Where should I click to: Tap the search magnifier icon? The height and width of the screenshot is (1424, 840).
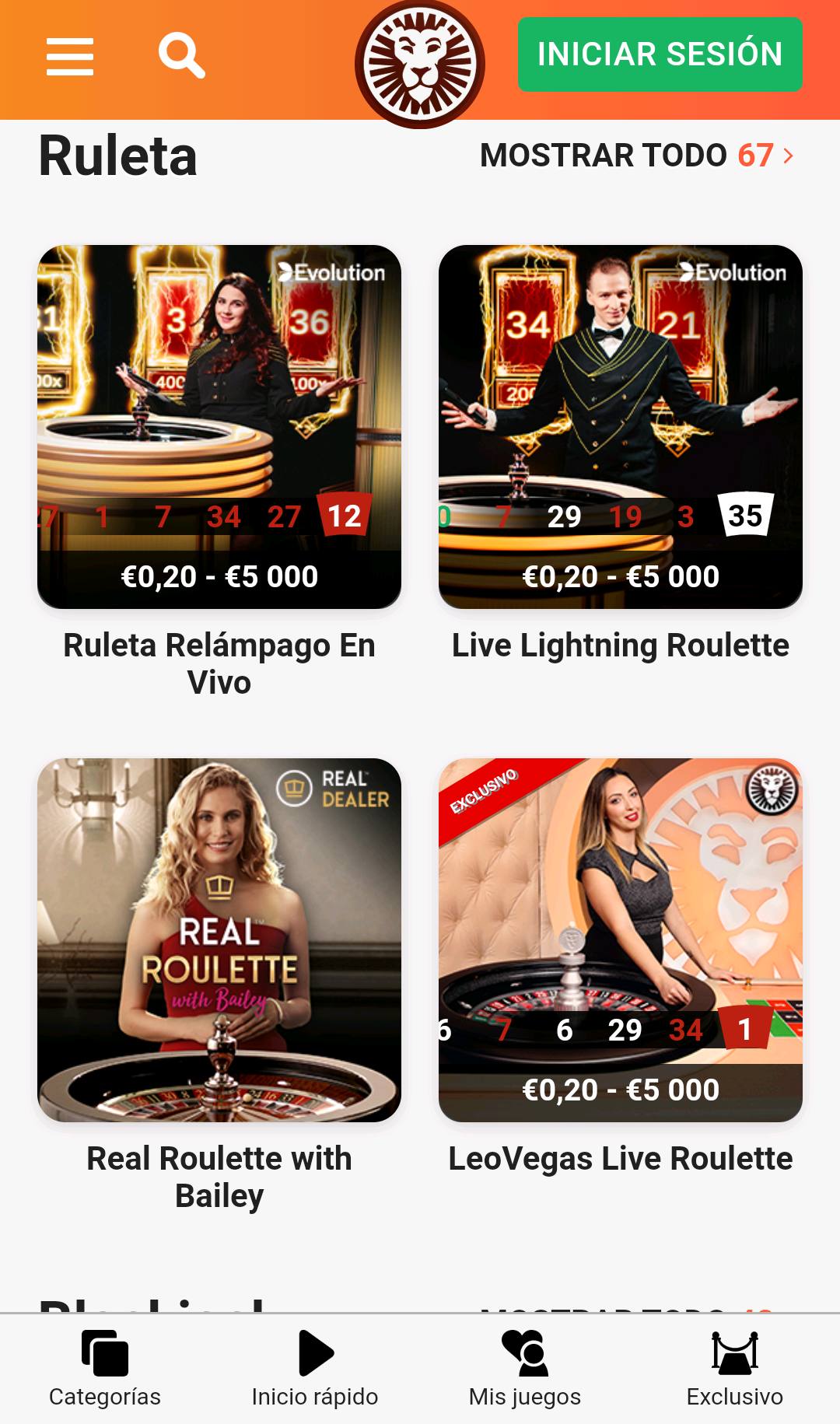click(181, 54)
